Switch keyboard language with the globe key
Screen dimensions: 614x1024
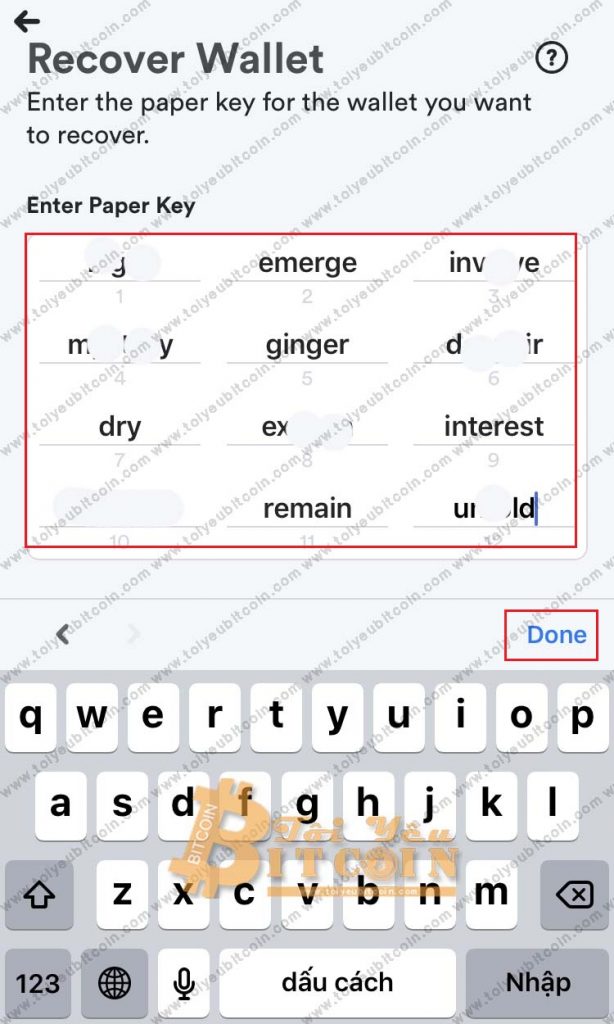[114, 983]
